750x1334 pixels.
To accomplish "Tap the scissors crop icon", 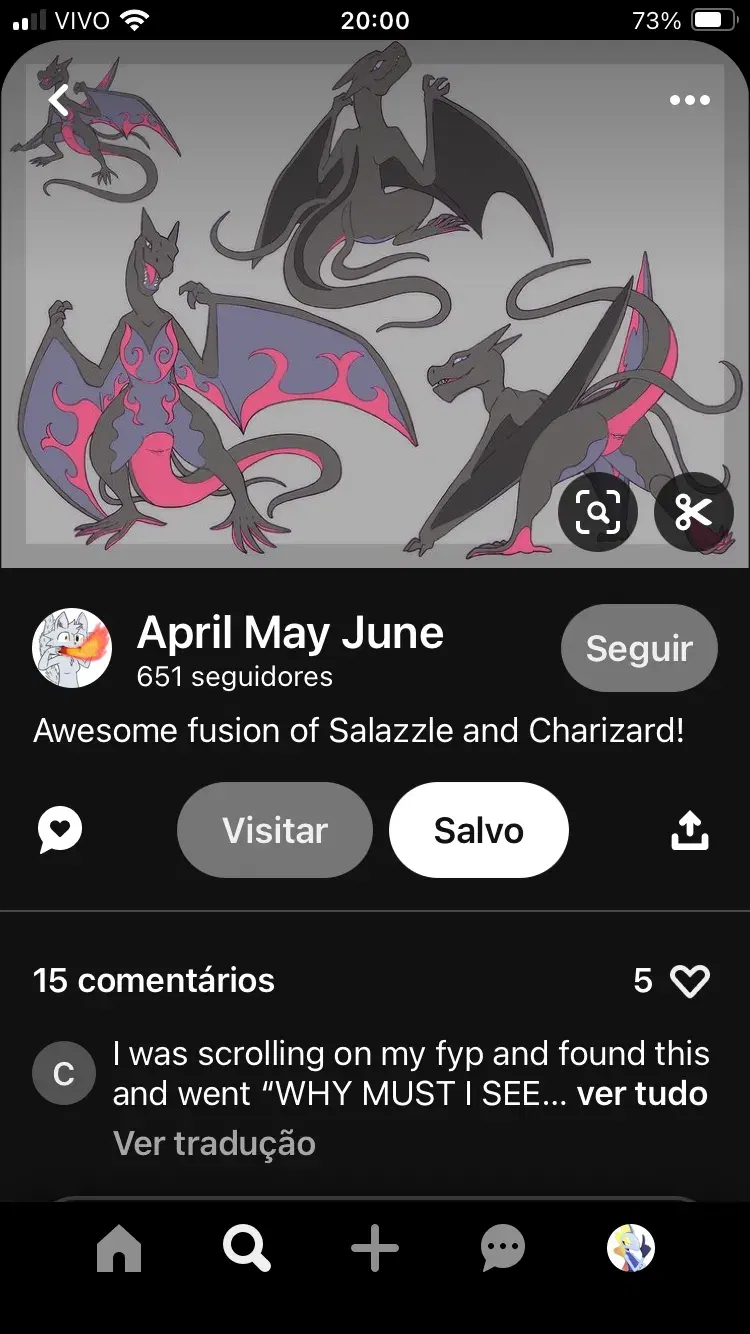I will [693, 512].
